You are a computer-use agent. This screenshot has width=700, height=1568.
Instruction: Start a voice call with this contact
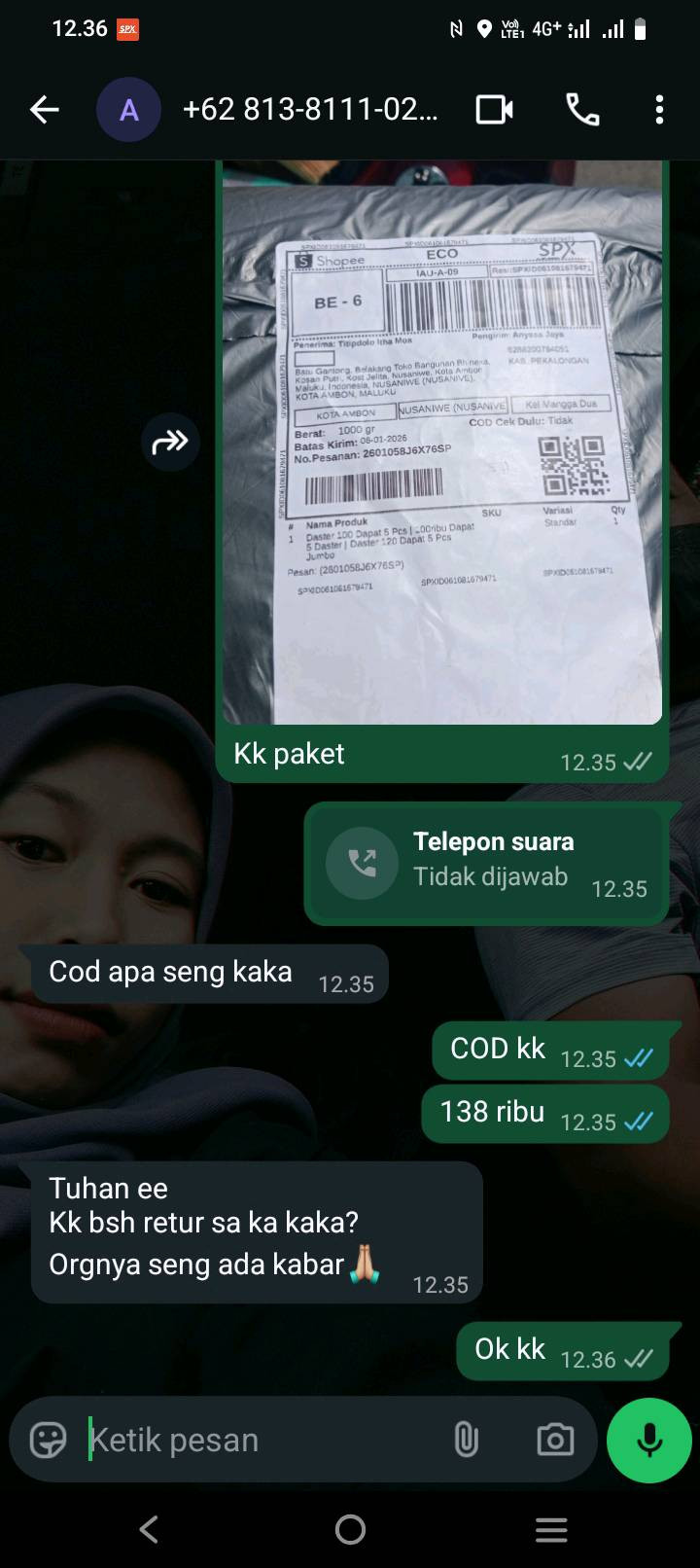[x=582, y=110]
